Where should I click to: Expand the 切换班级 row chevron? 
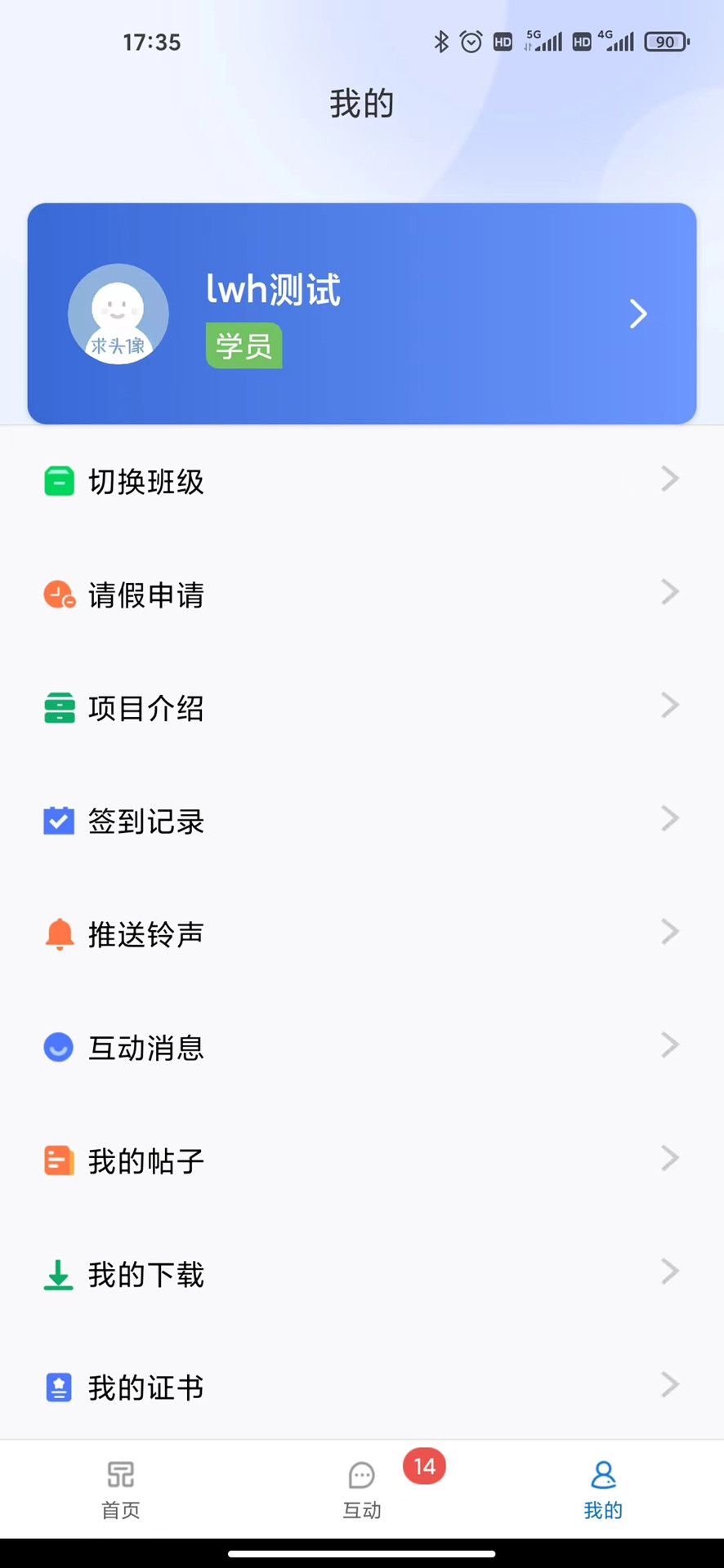[x=669, y=479]
